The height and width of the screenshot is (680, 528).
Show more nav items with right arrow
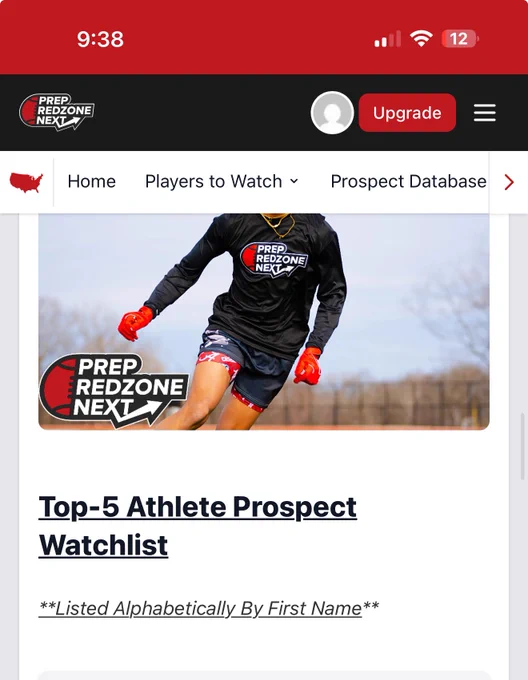coord(509,182)
